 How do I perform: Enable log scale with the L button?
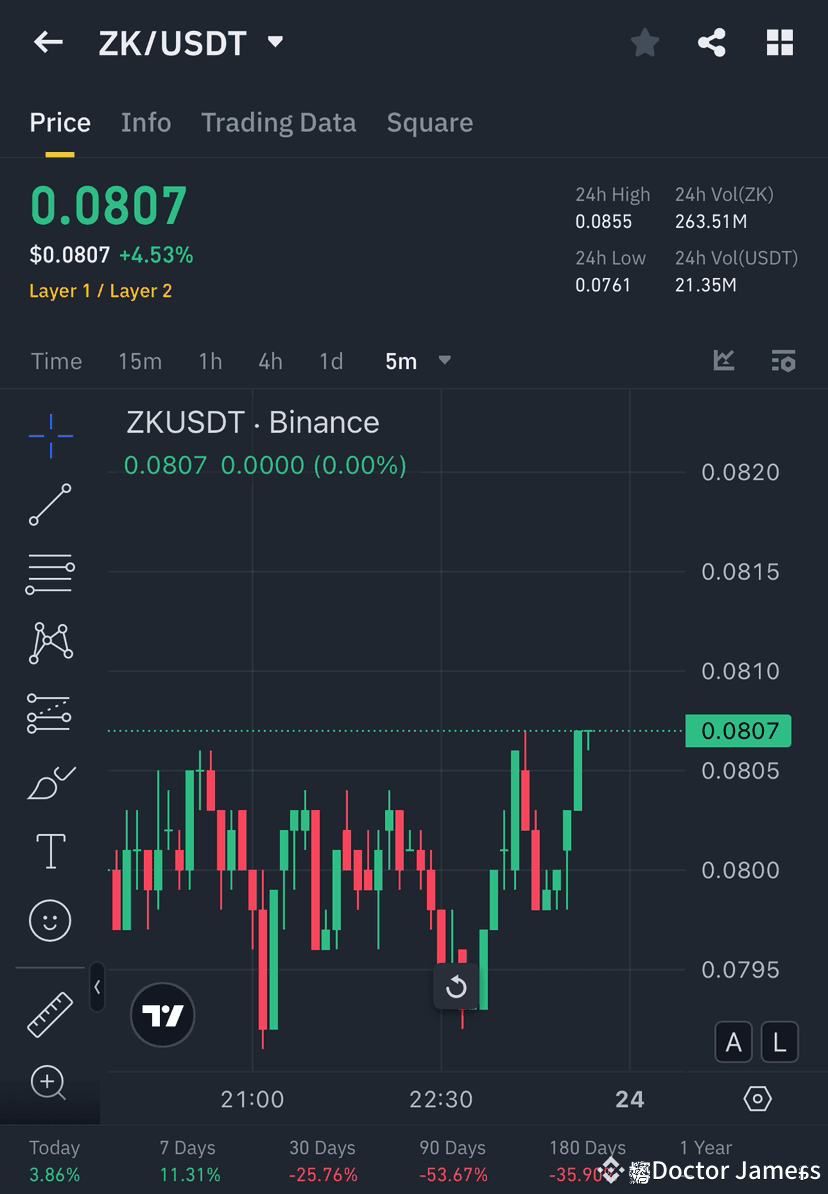coord(779,1042)
